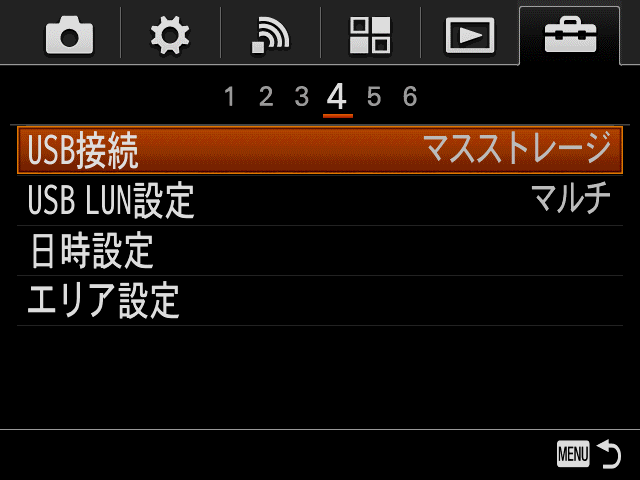Image resolution: width=640 pixels, height=480 pixels.
Task: Open the USB接続 setting
Action: (x=320, y=151)
